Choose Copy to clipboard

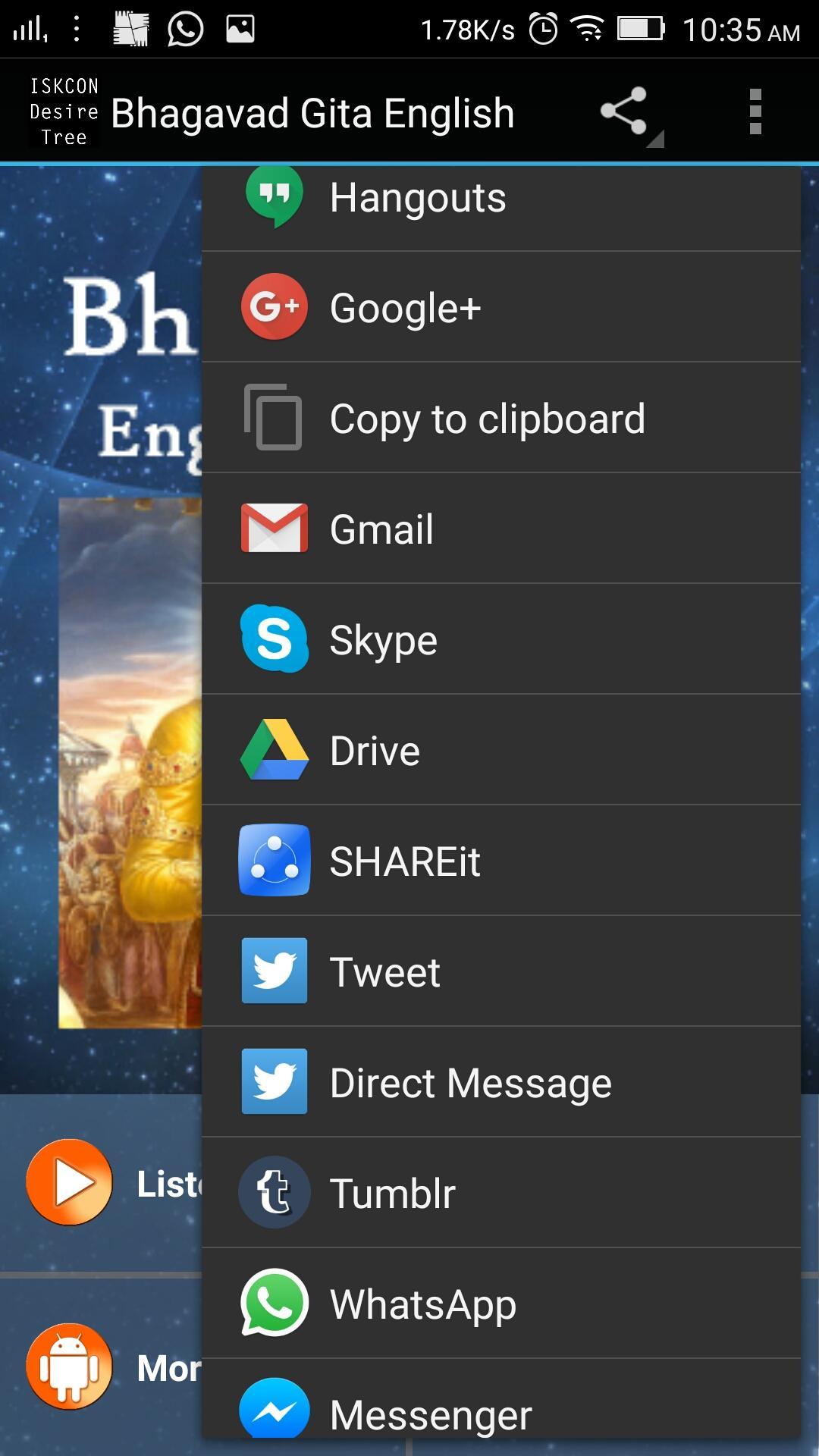(x=501, y=418)
